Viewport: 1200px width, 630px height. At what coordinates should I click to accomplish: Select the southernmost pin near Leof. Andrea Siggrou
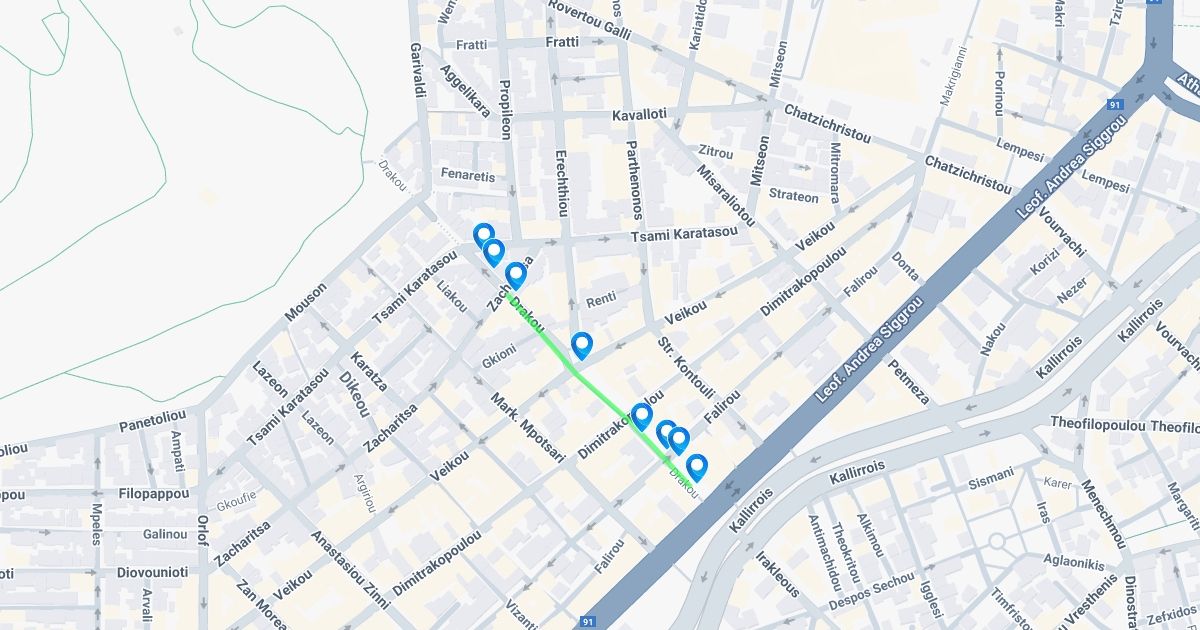[696, 466]
